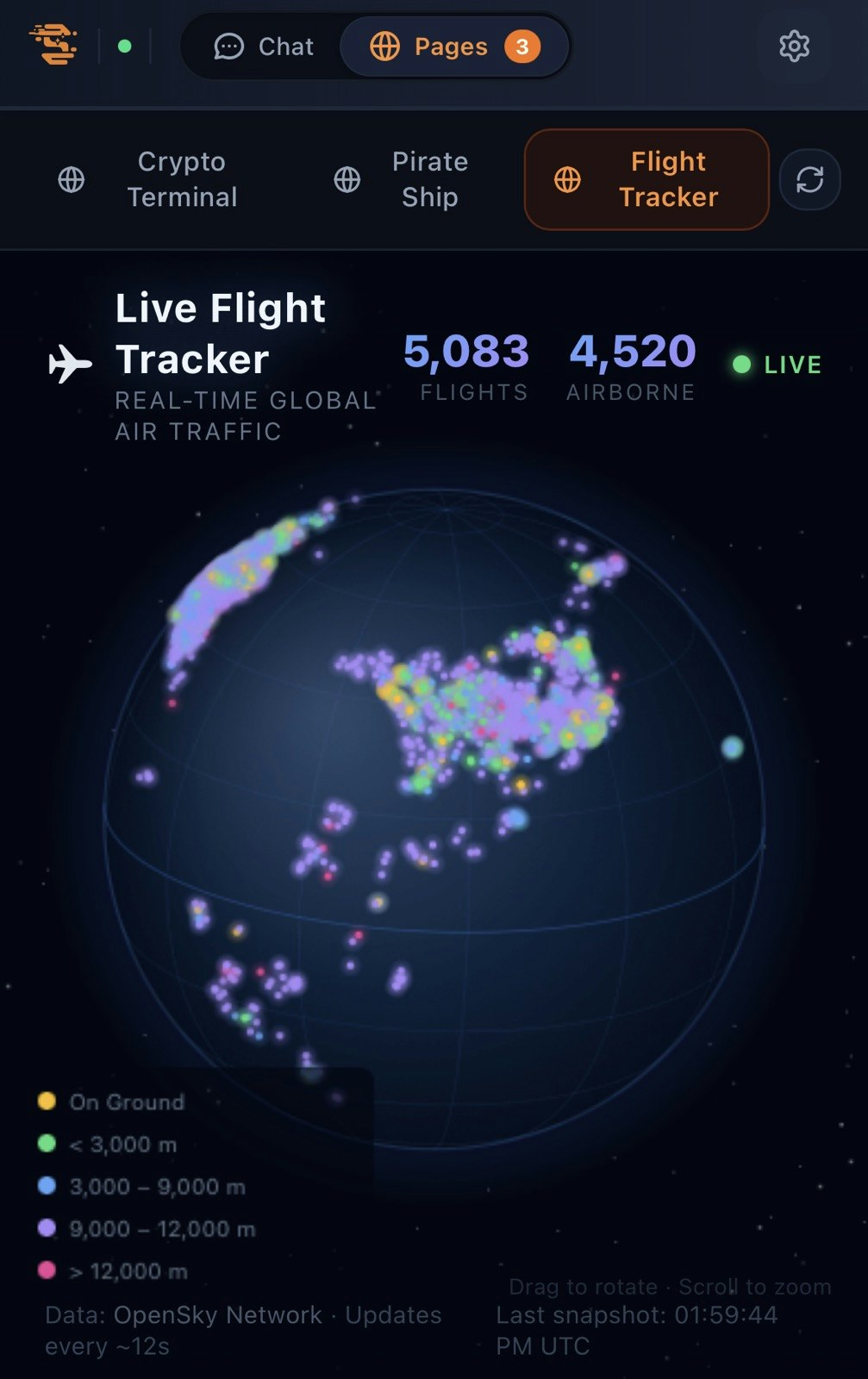The height and width of the screenshot is (1379, 868).
Task: Select the Flight Tracker page
Action: pos(646,179)
